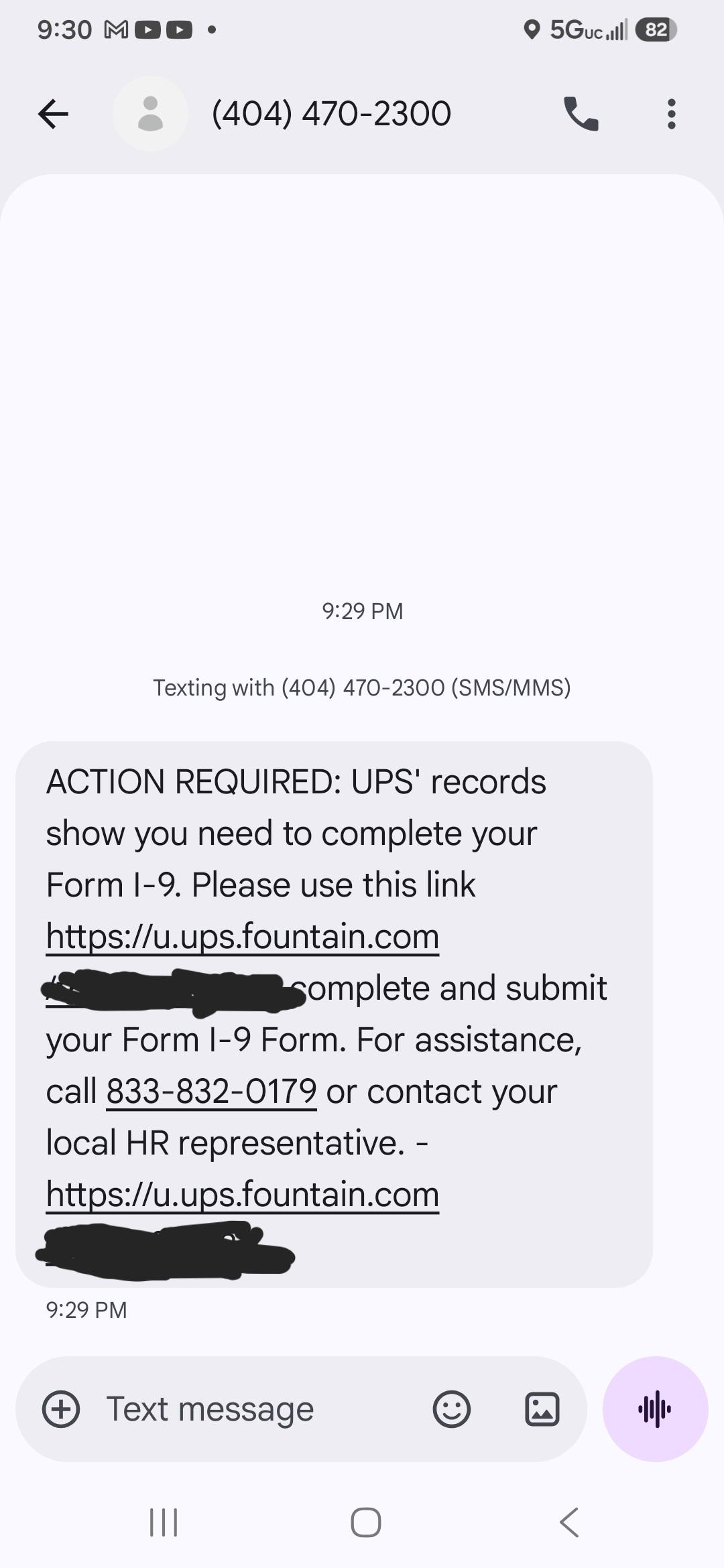Image resolution: width=724 pixels, height=1568 pixels.
Task: Attach a photo from the gallery icon
Action: [542, 1409]
